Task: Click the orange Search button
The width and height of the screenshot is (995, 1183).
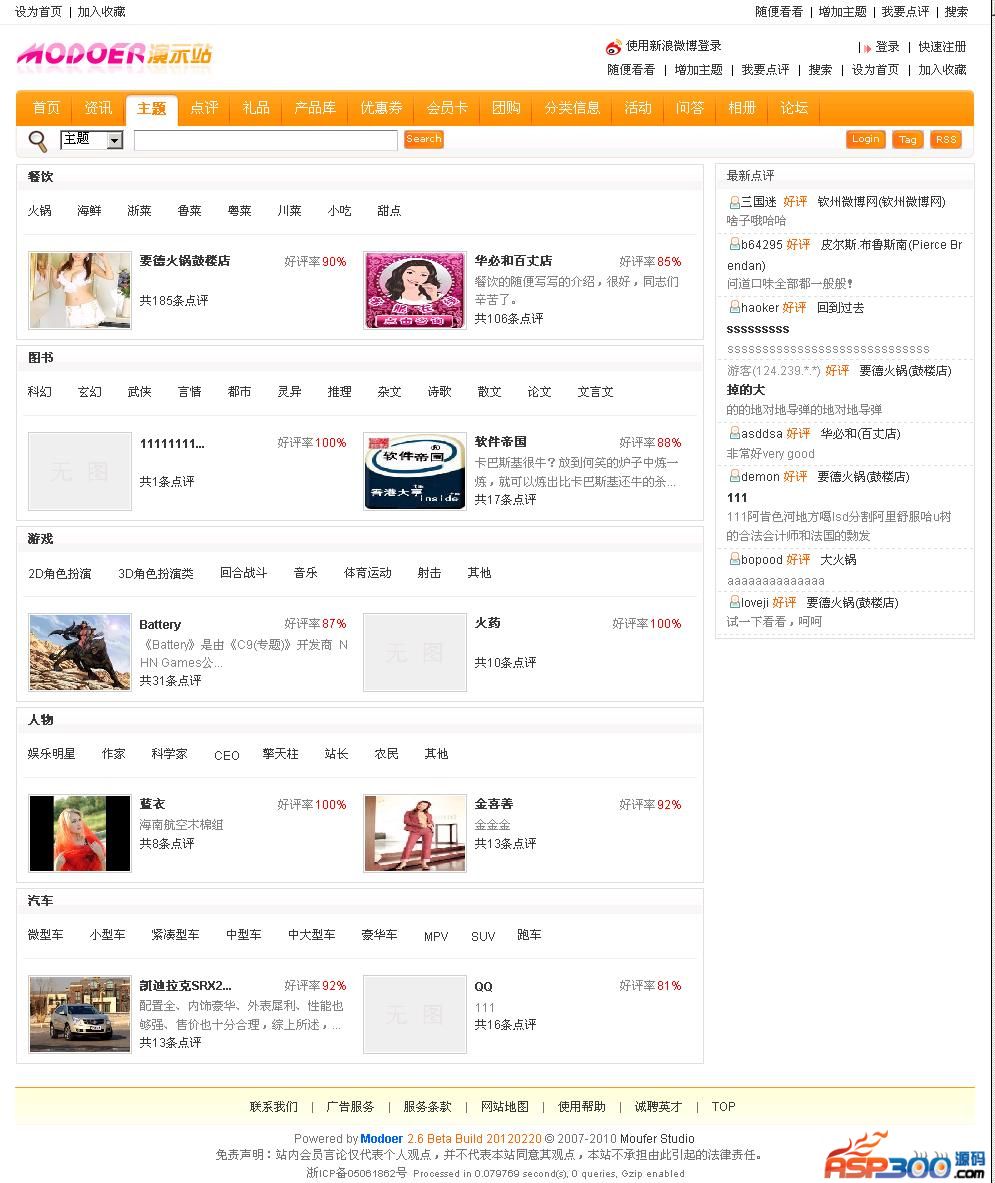Action: pos(423,139)
